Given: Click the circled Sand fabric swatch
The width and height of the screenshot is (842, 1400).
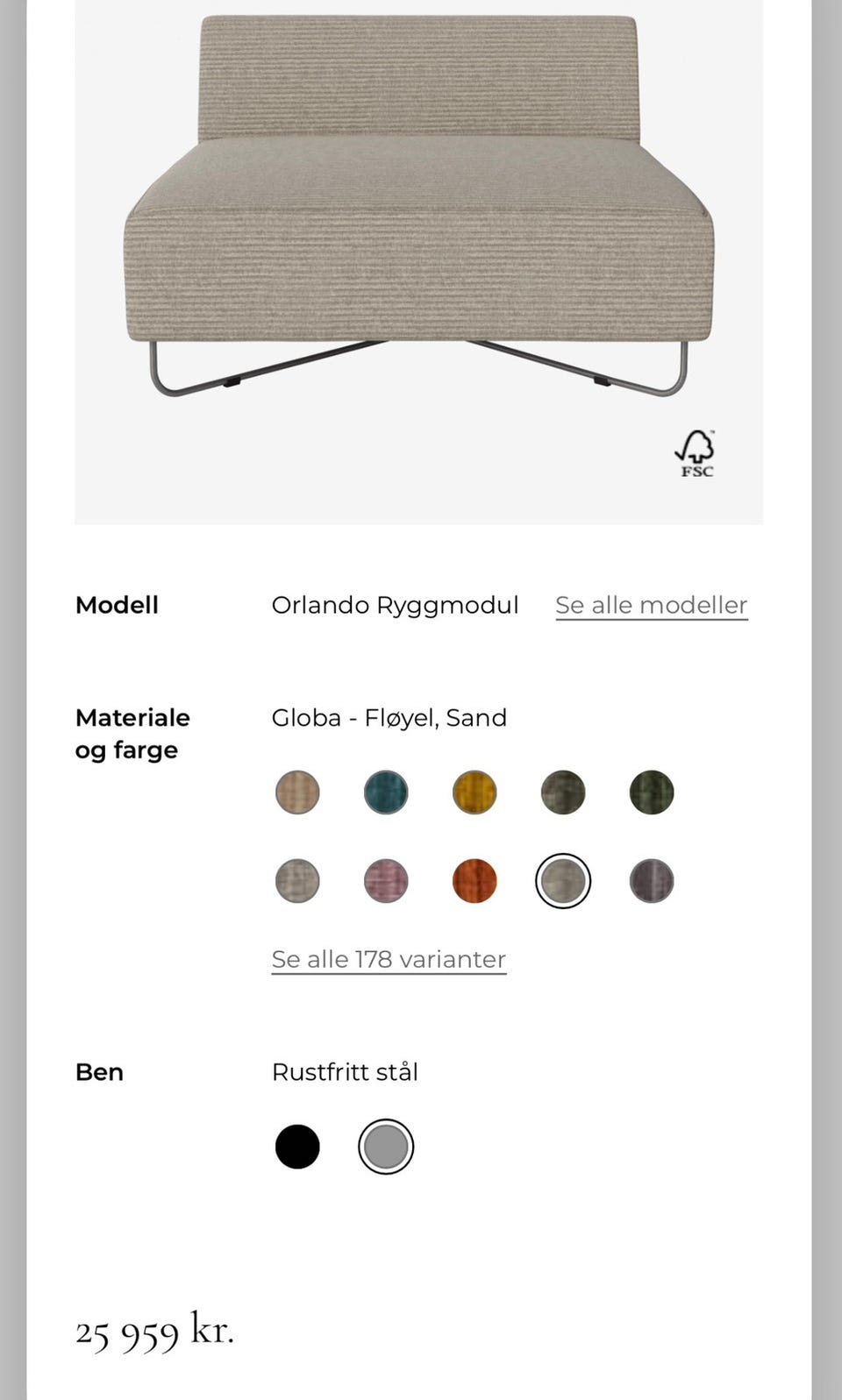Looking at the screenshot, I should coord(563,882).
